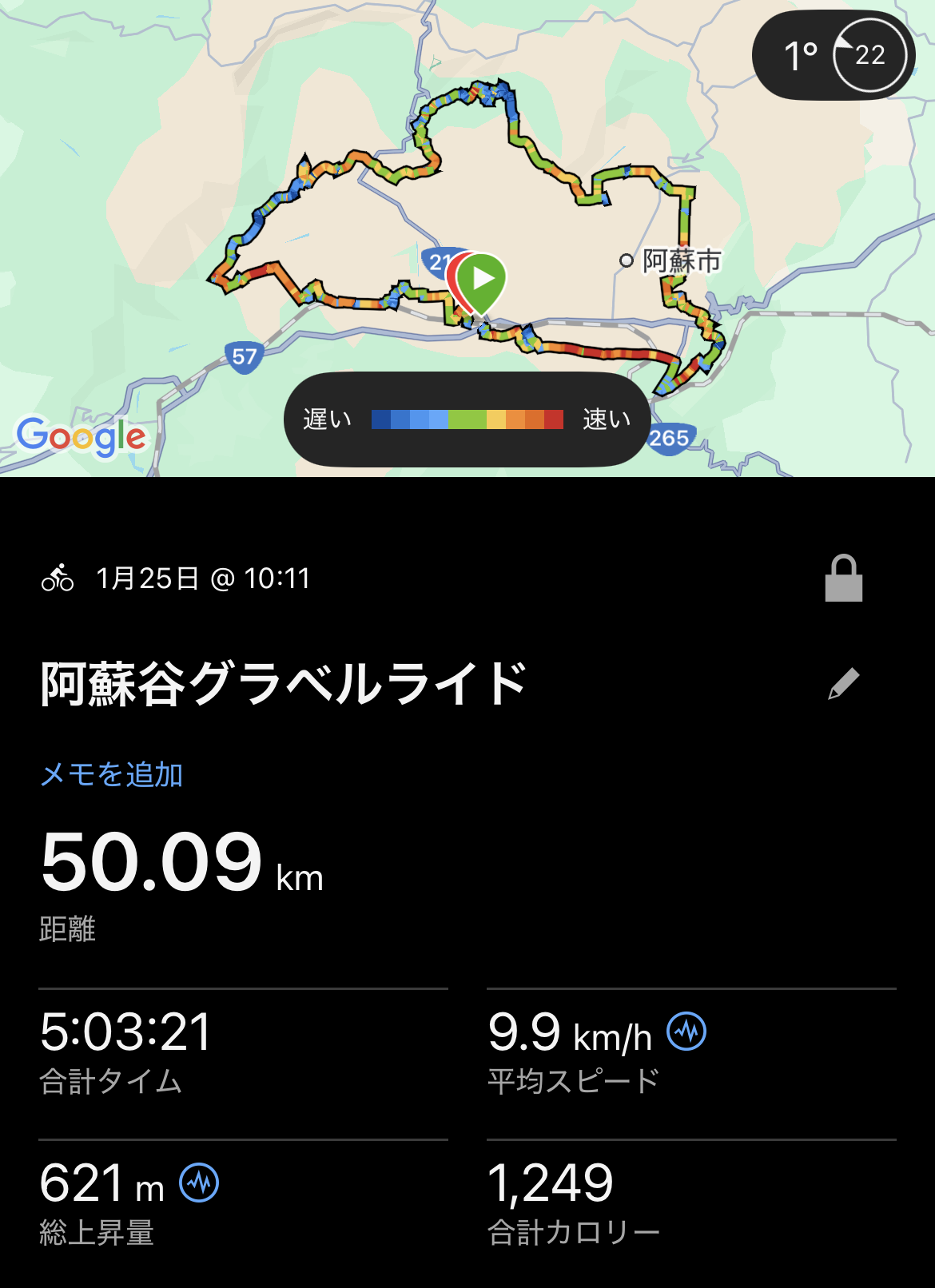Image resolution: width=935 pixels, height=1288 pixels.
Task: Tap the green start marker on the route
Action: click(482, 280)
